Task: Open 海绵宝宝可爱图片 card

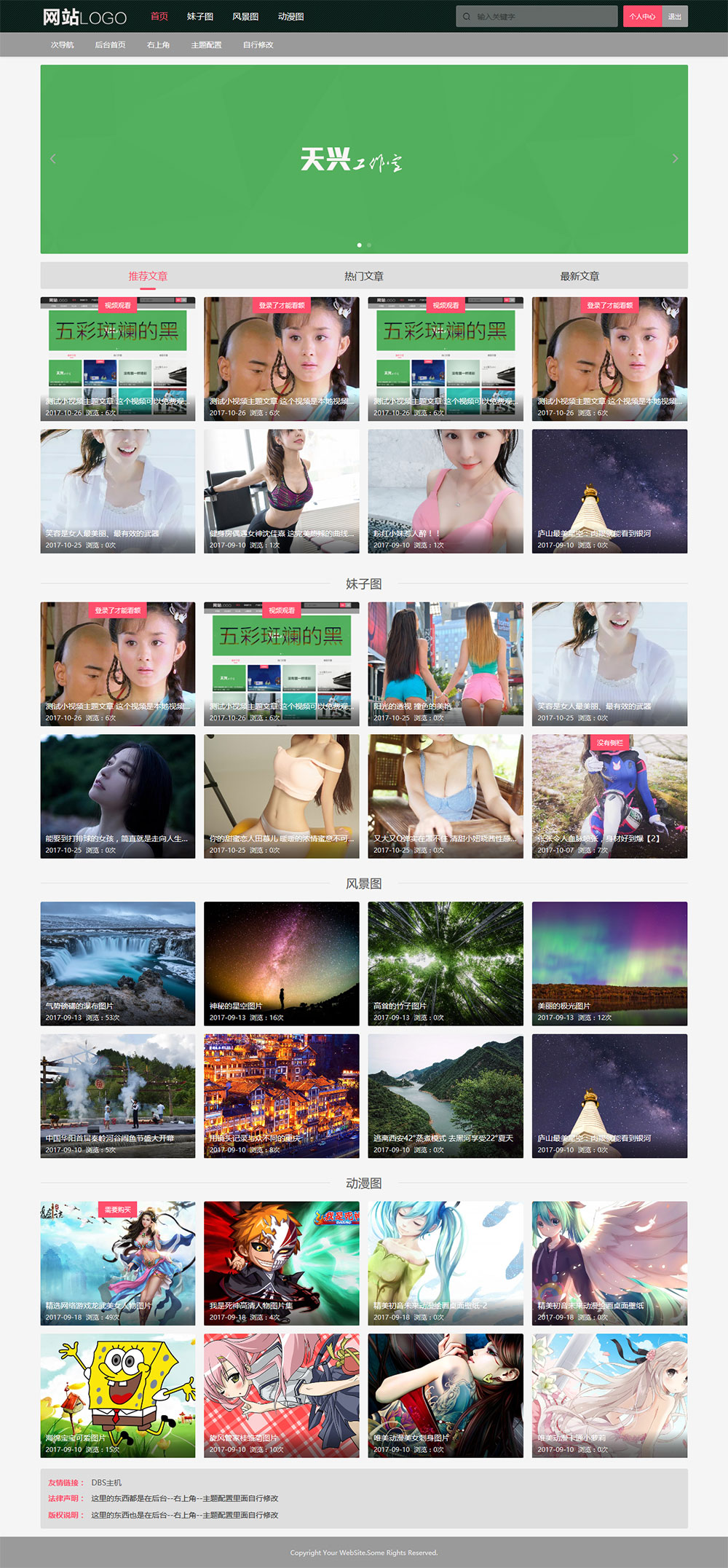Action: 117,1395
